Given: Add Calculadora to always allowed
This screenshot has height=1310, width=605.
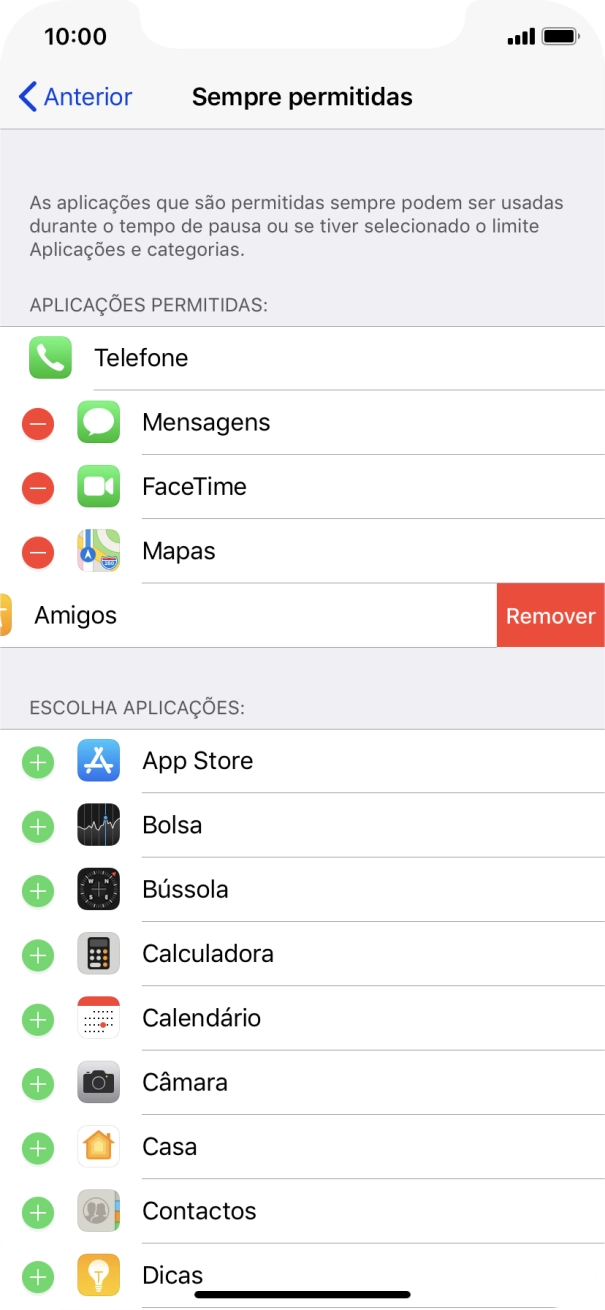Looking at the screenshot, I should point(38,955).
